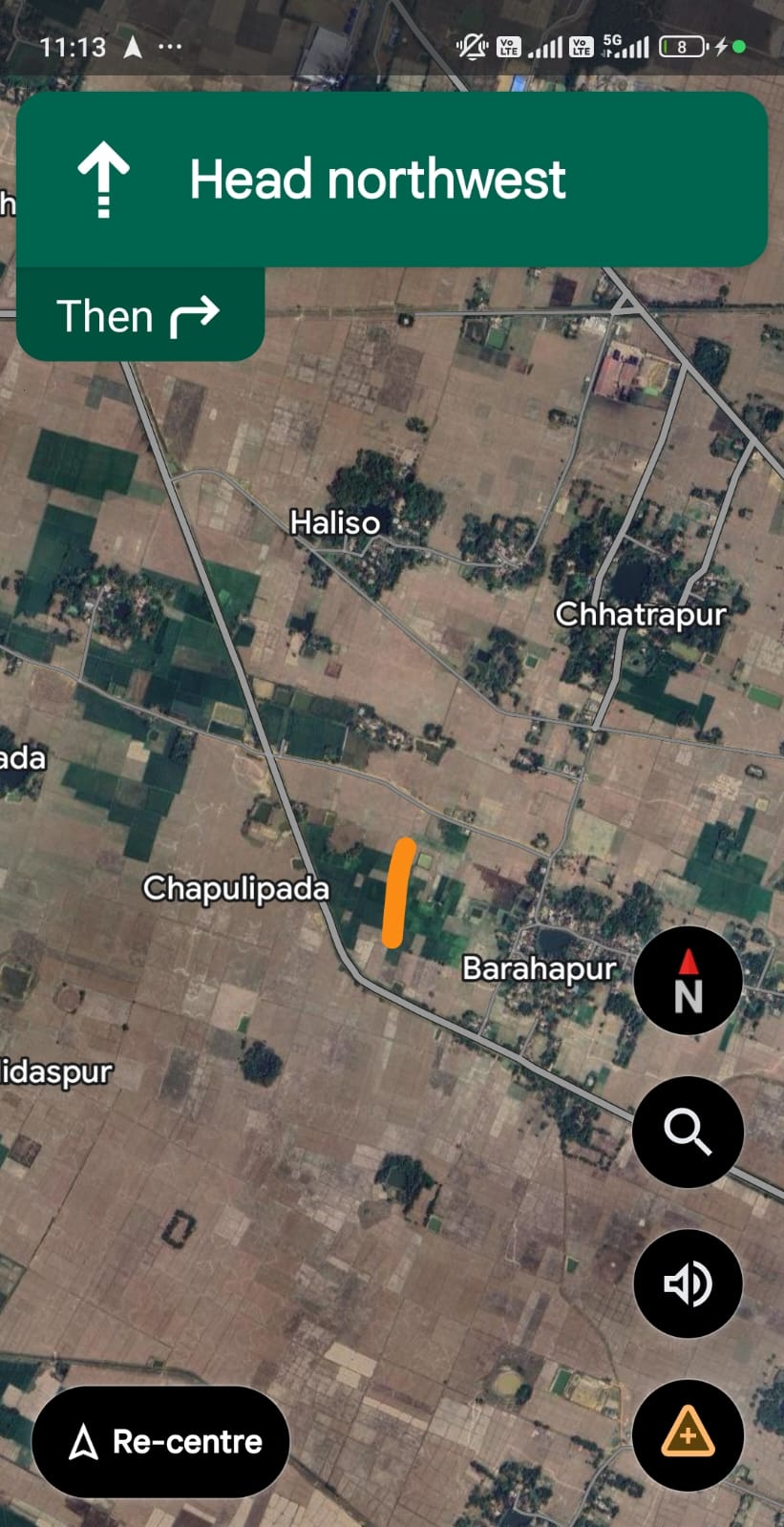Toggle voice guidance sound
The width and height of the screenshot is (784, 1527).
(x=688, y=1283)
